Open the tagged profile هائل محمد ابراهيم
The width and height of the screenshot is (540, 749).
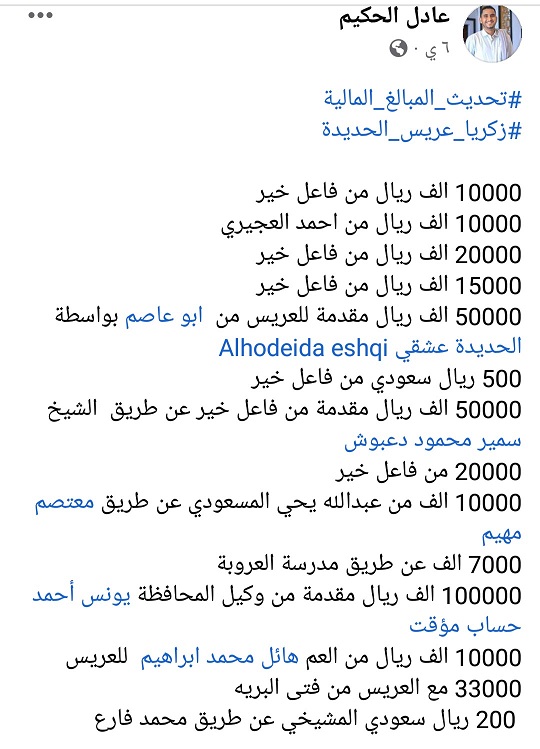click(219, 657)
